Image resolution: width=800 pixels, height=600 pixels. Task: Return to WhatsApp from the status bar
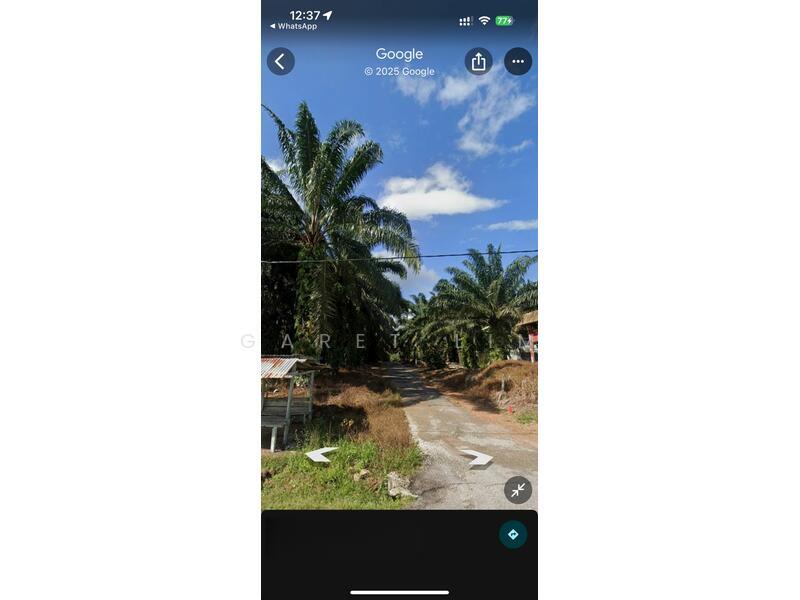click(x=293, y=26)
